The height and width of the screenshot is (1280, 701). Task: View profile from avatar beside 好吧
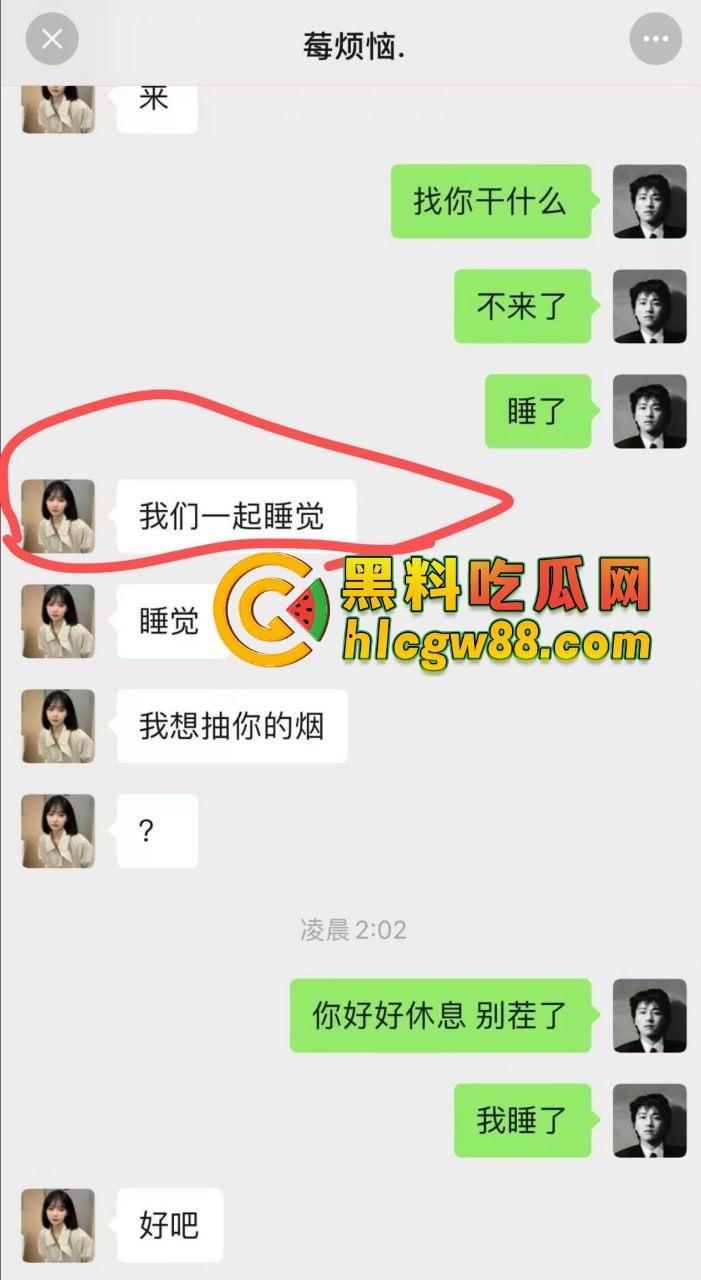click(58, 1224)
